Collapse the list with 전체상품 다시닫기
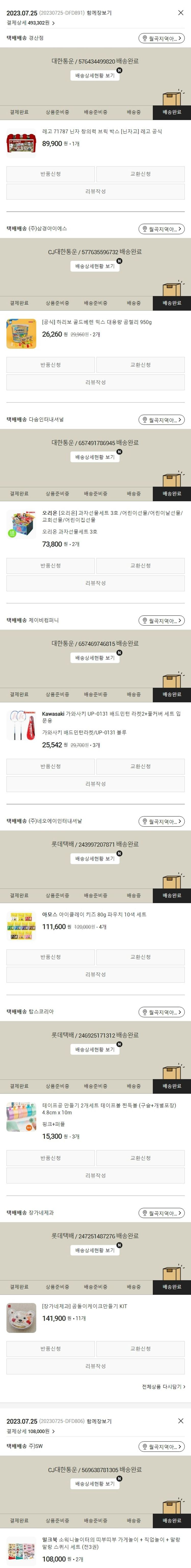This screenshot has height=1568, width=191. pyautogui.click(x=163, y=1387)
